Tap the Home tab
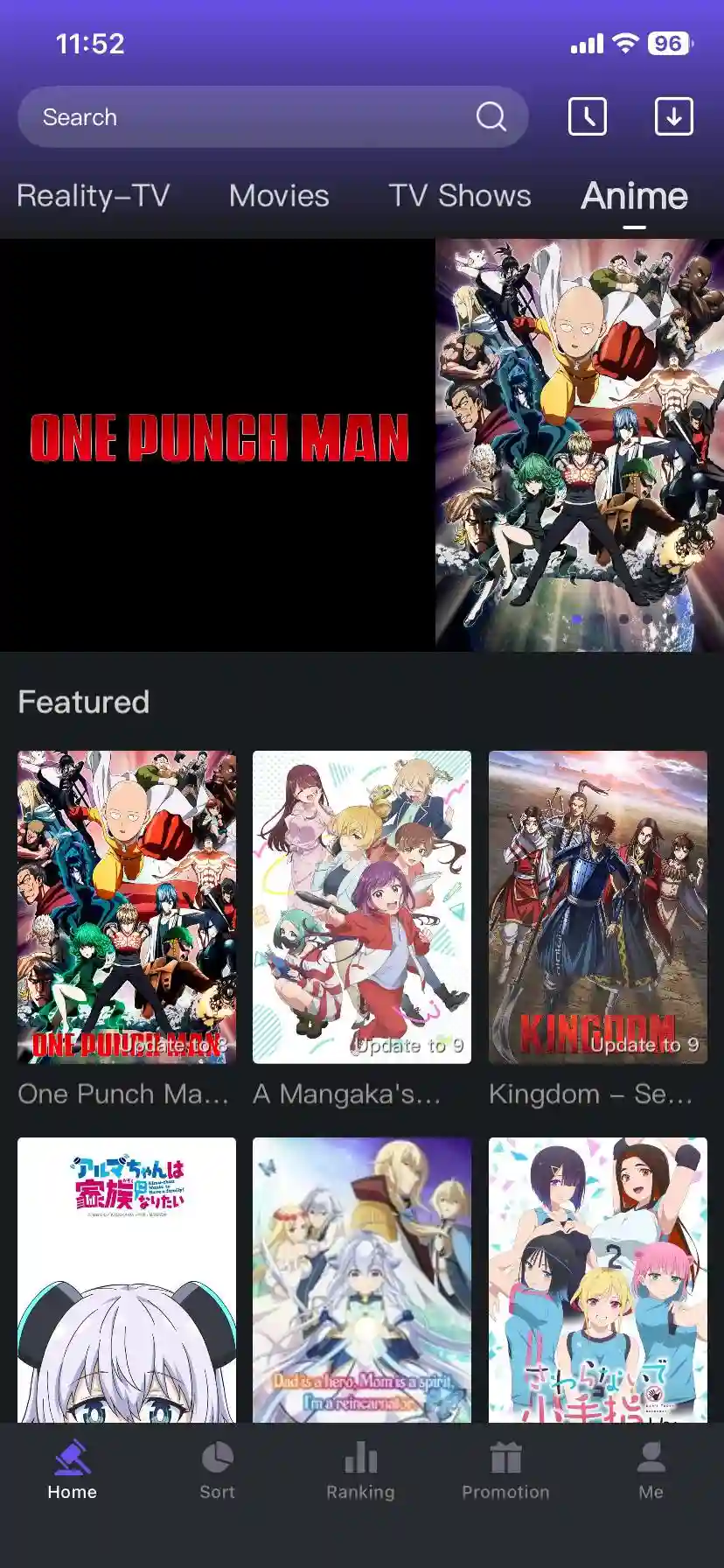724x1568 pixels. pos(73,1472)
